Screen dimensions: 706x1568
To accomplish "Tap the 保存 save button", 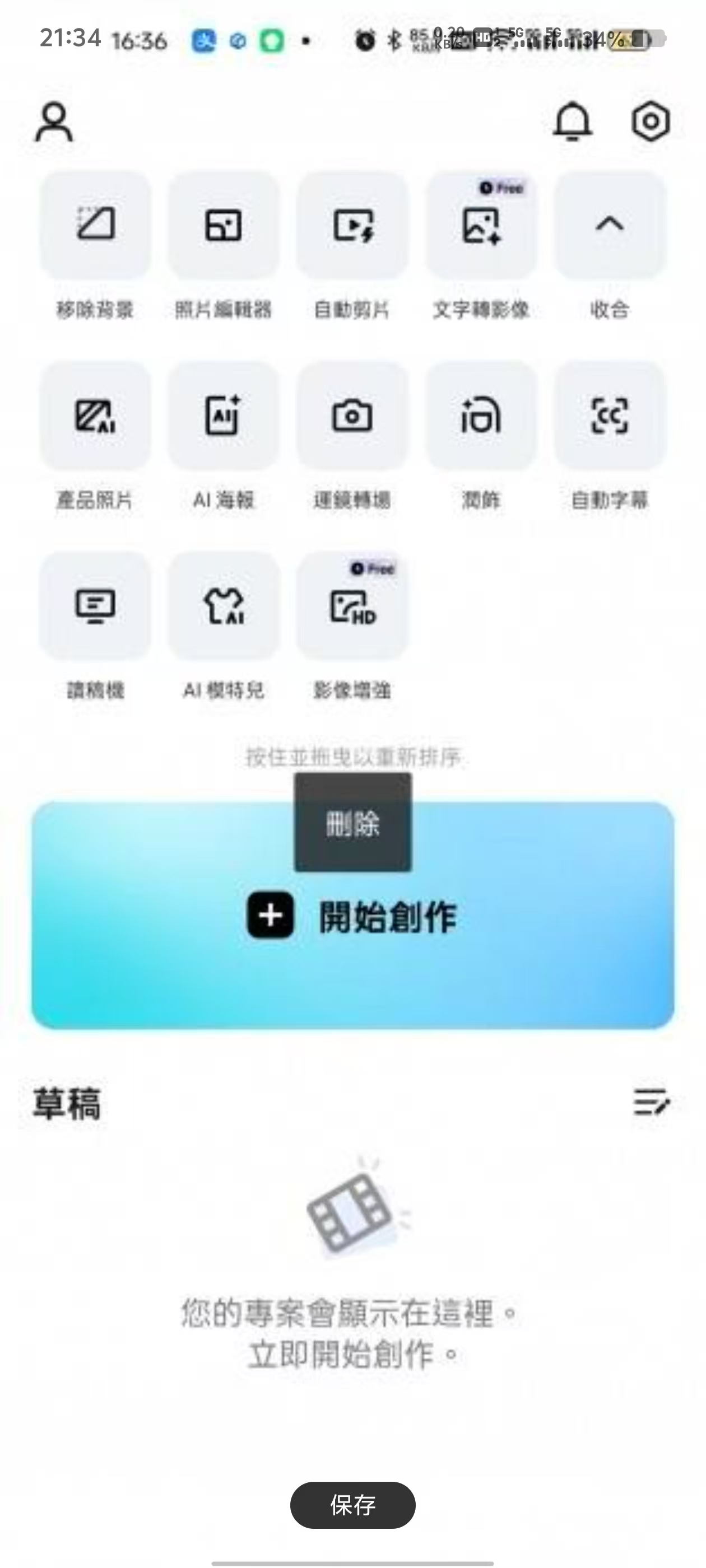I will point(352,1505).
